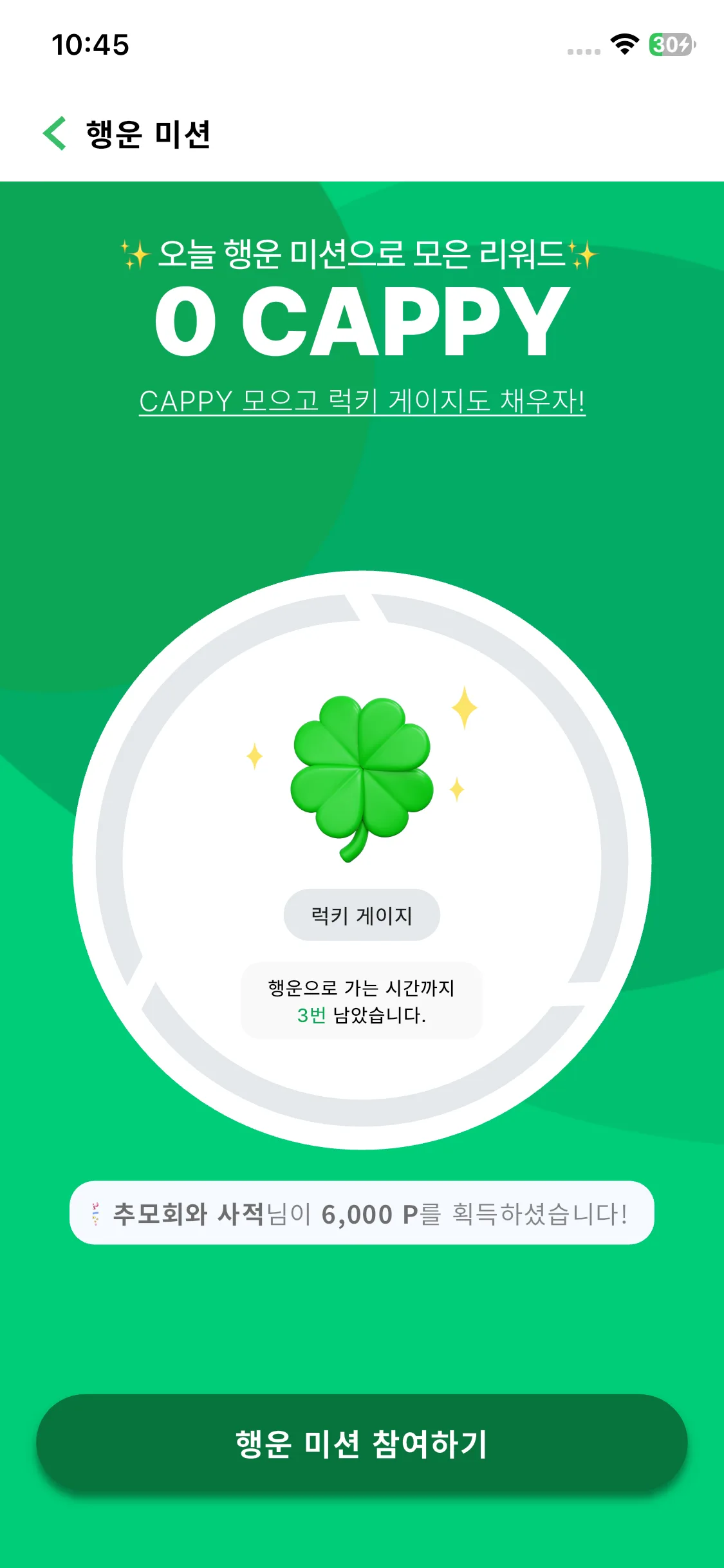Tap the 럭키 게이지 chip
The image size is (724, 1568).
point(362,915)
